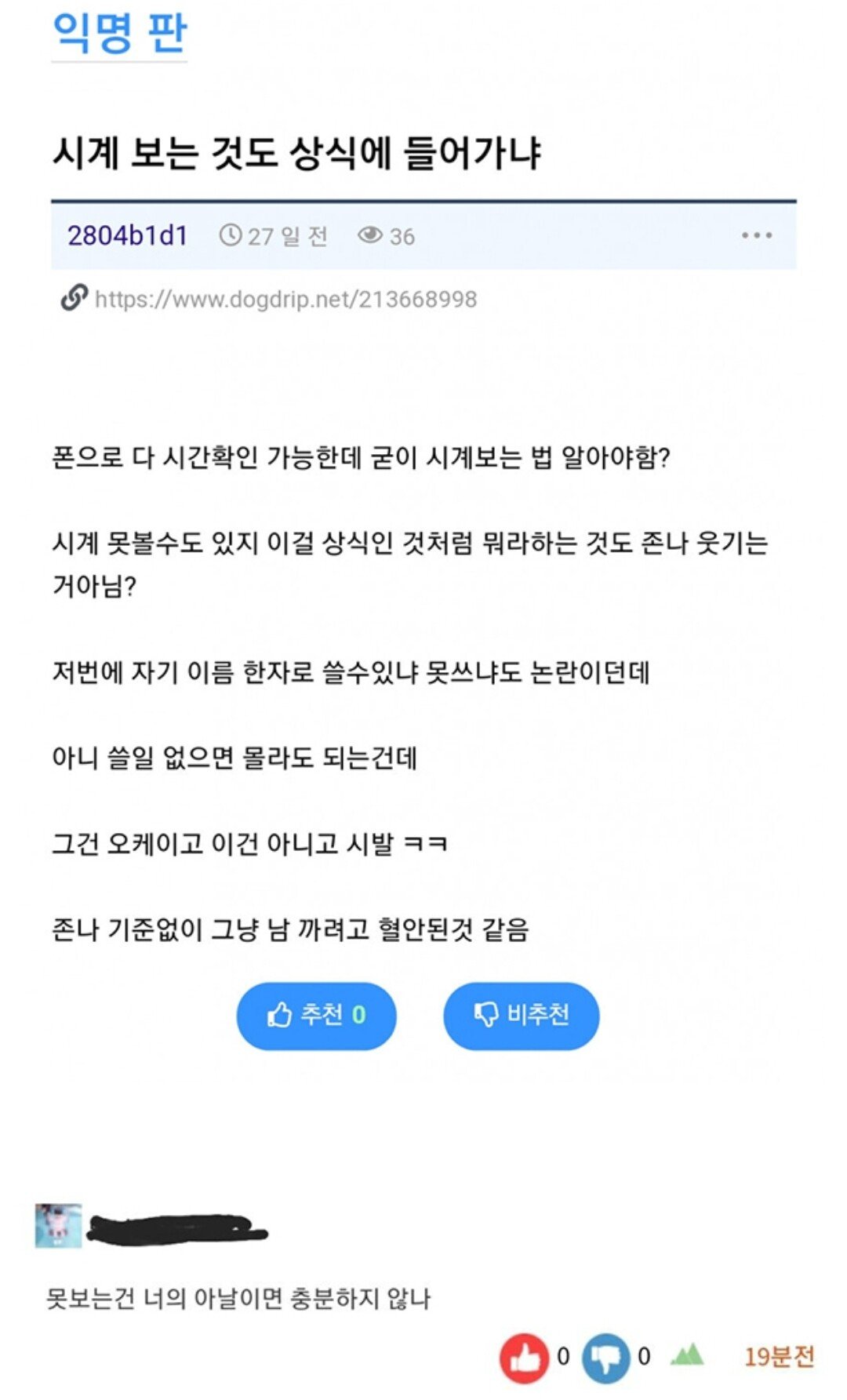Open the dogdrip.net post URL link
The width and height of the screenshot is (847, 1400).
point(285,300)
